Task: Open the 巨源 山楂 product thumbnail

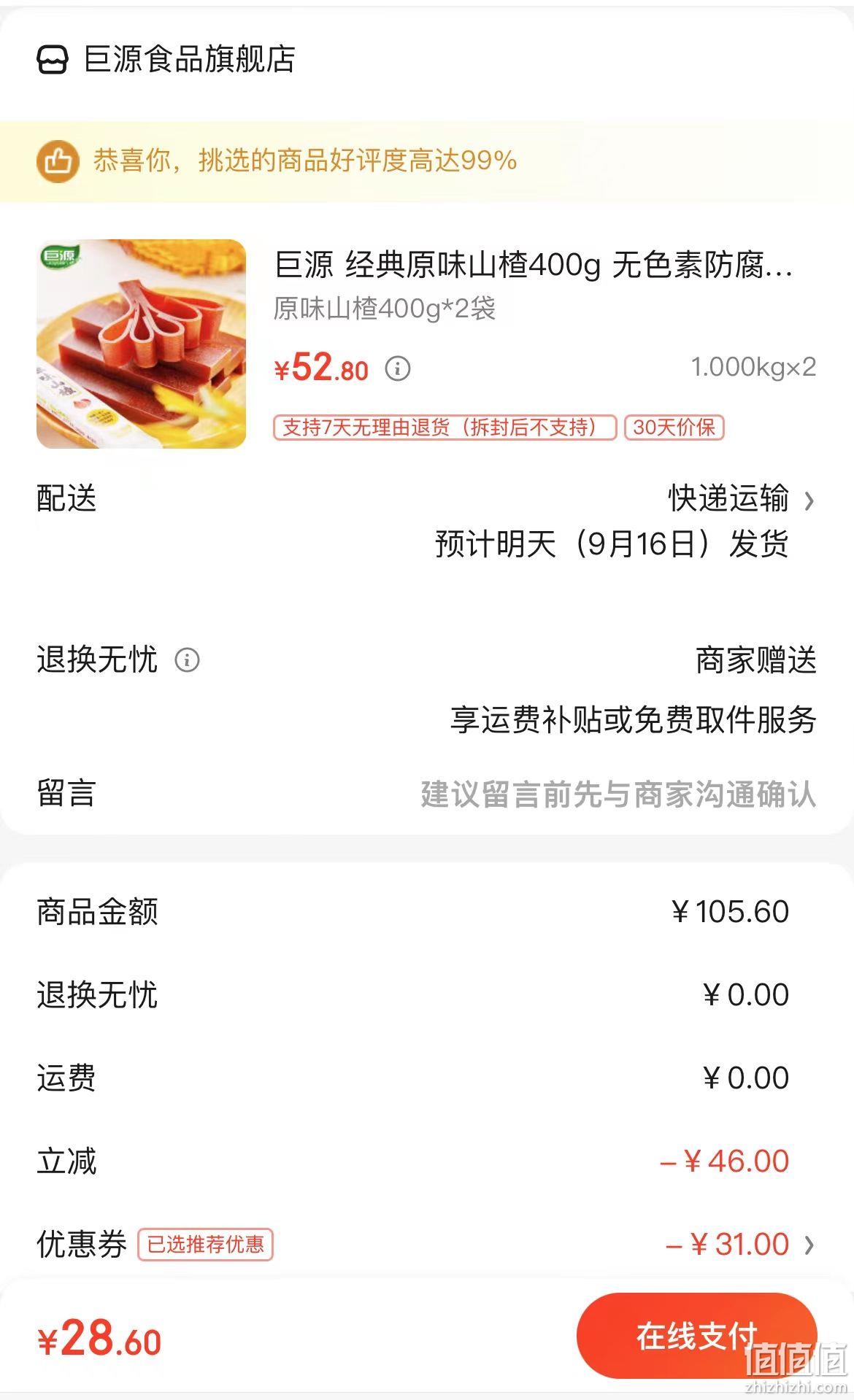Action: click(141, 344)
